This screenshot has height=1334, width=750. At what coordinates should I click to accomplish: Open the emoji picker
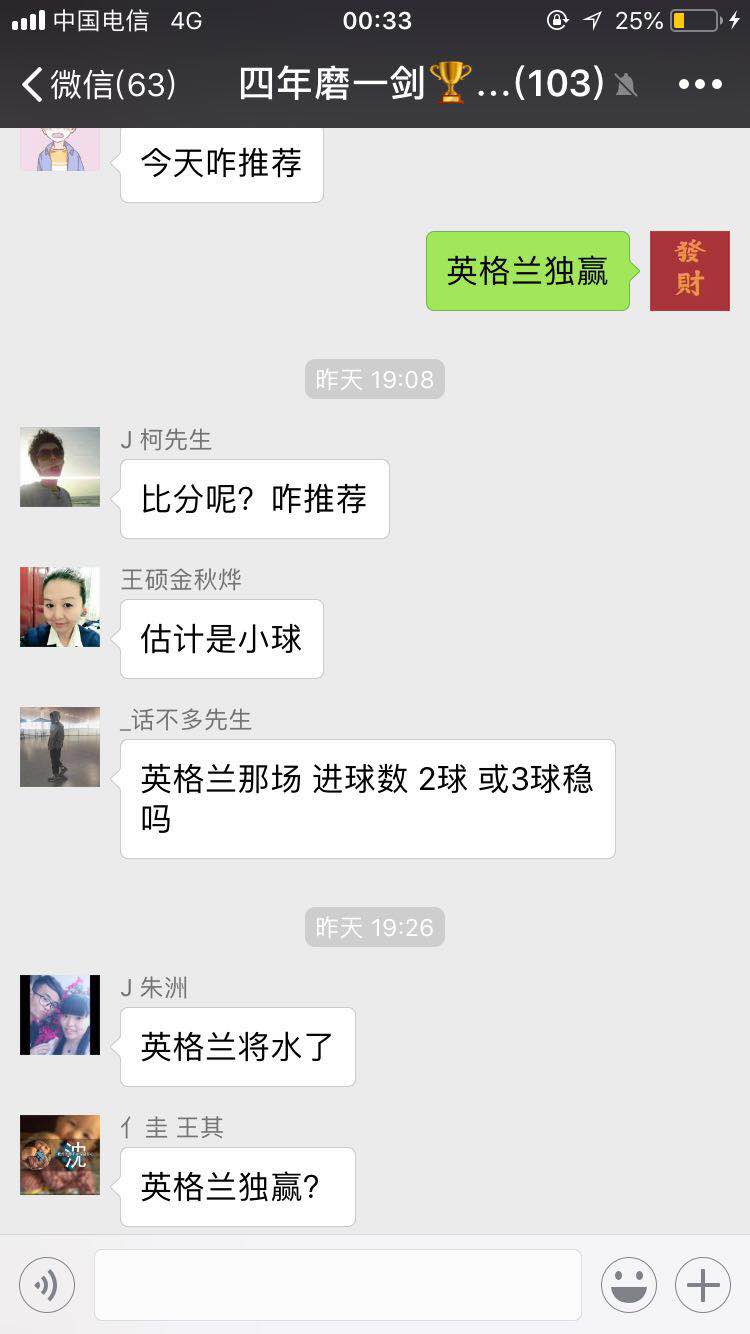point(628,1285)
